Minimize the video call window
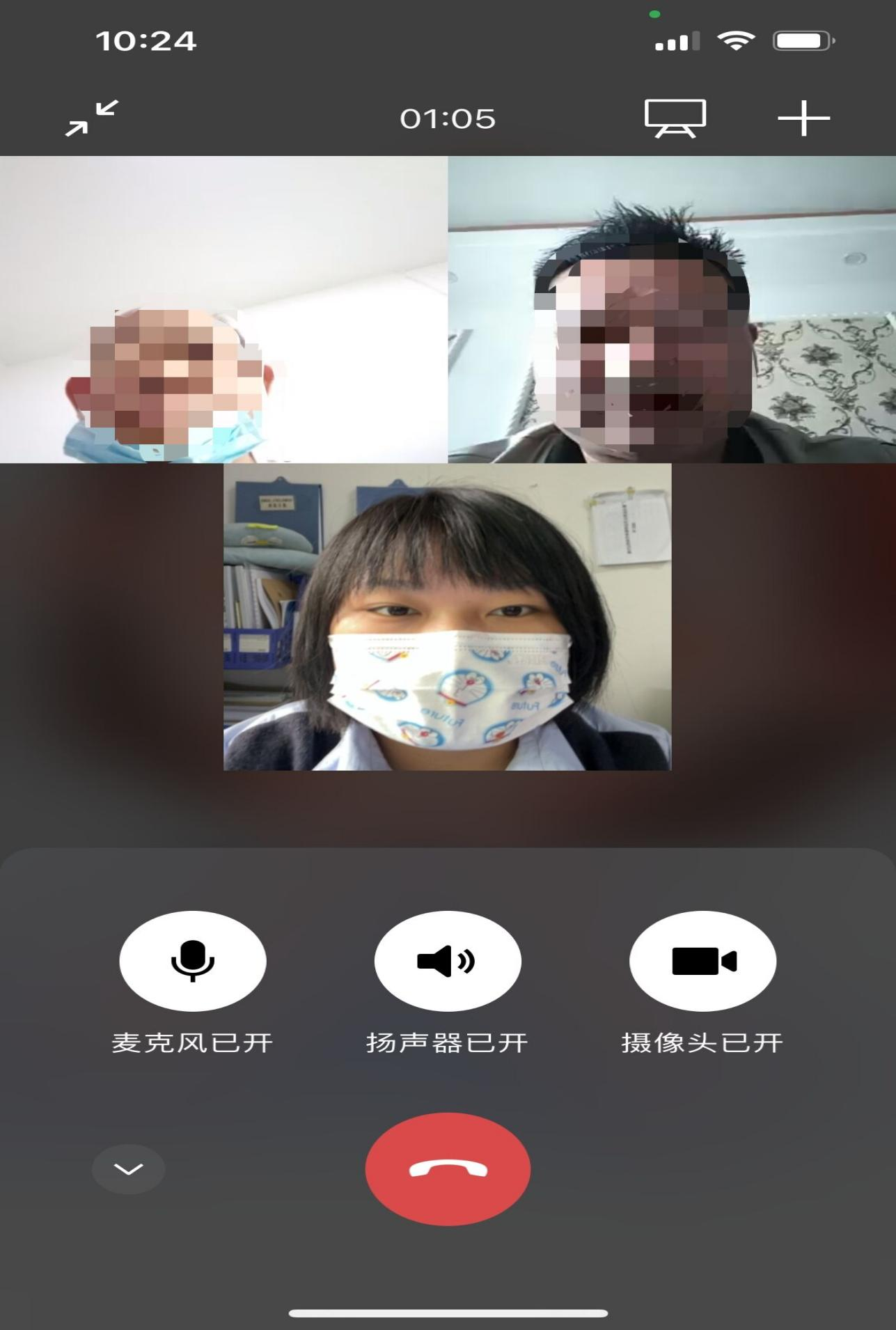 tap(92, 118)
